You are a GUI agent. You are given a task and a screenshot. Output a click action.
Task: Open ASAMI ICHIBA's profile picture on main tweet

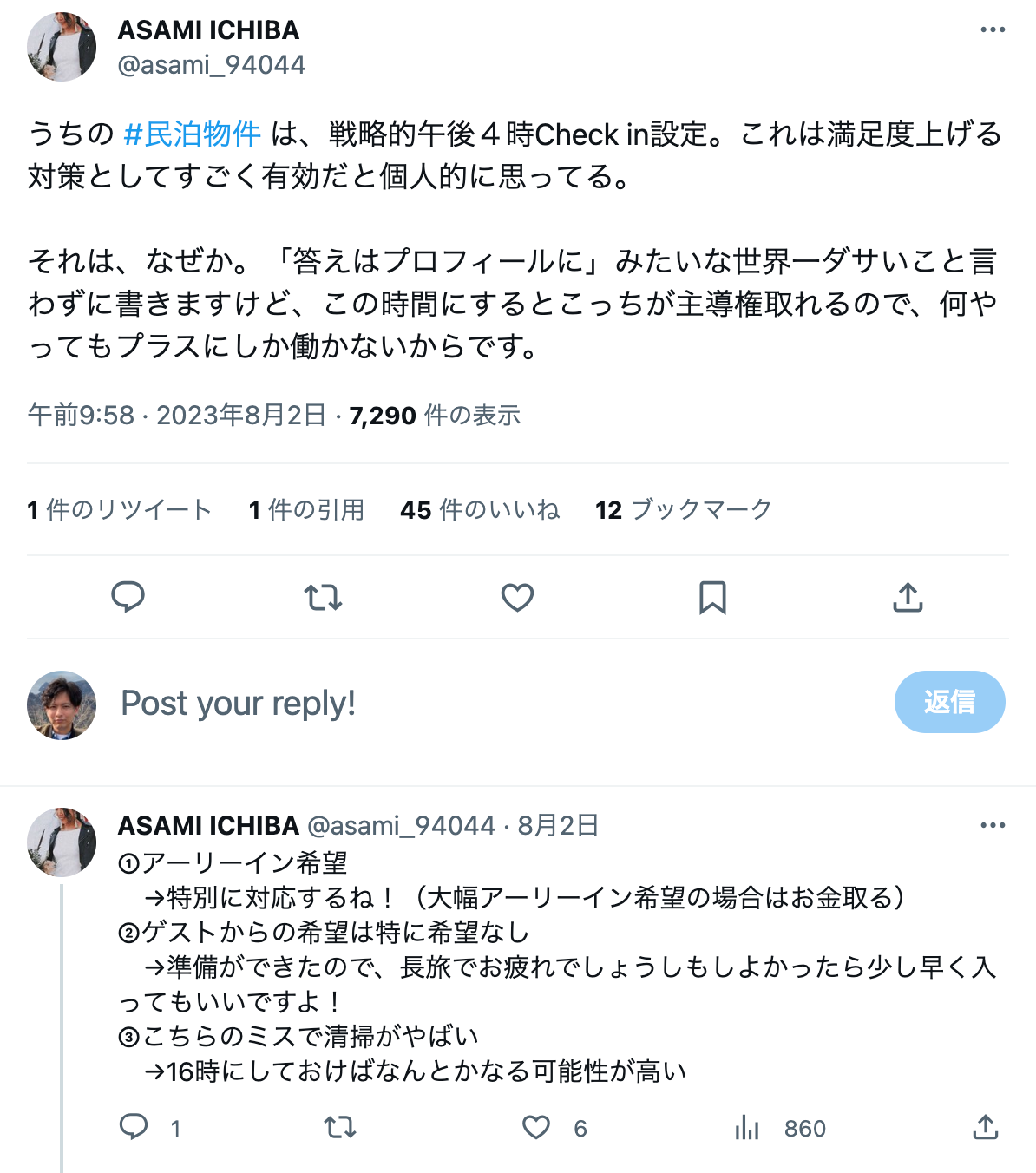[62, 47]
